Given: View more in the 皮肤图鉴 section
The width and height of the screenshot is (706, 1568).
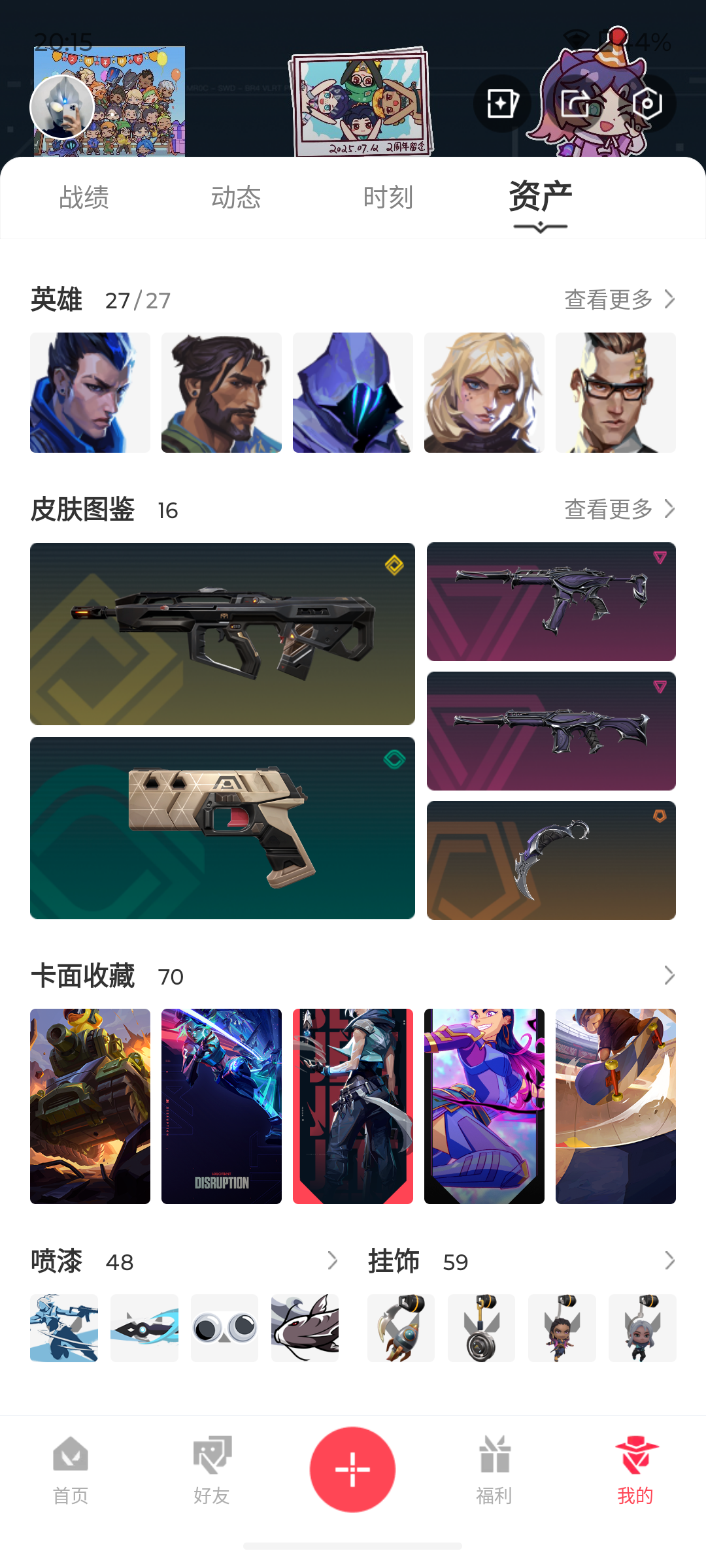Looking at the screenshot, I should pos(620,509).
